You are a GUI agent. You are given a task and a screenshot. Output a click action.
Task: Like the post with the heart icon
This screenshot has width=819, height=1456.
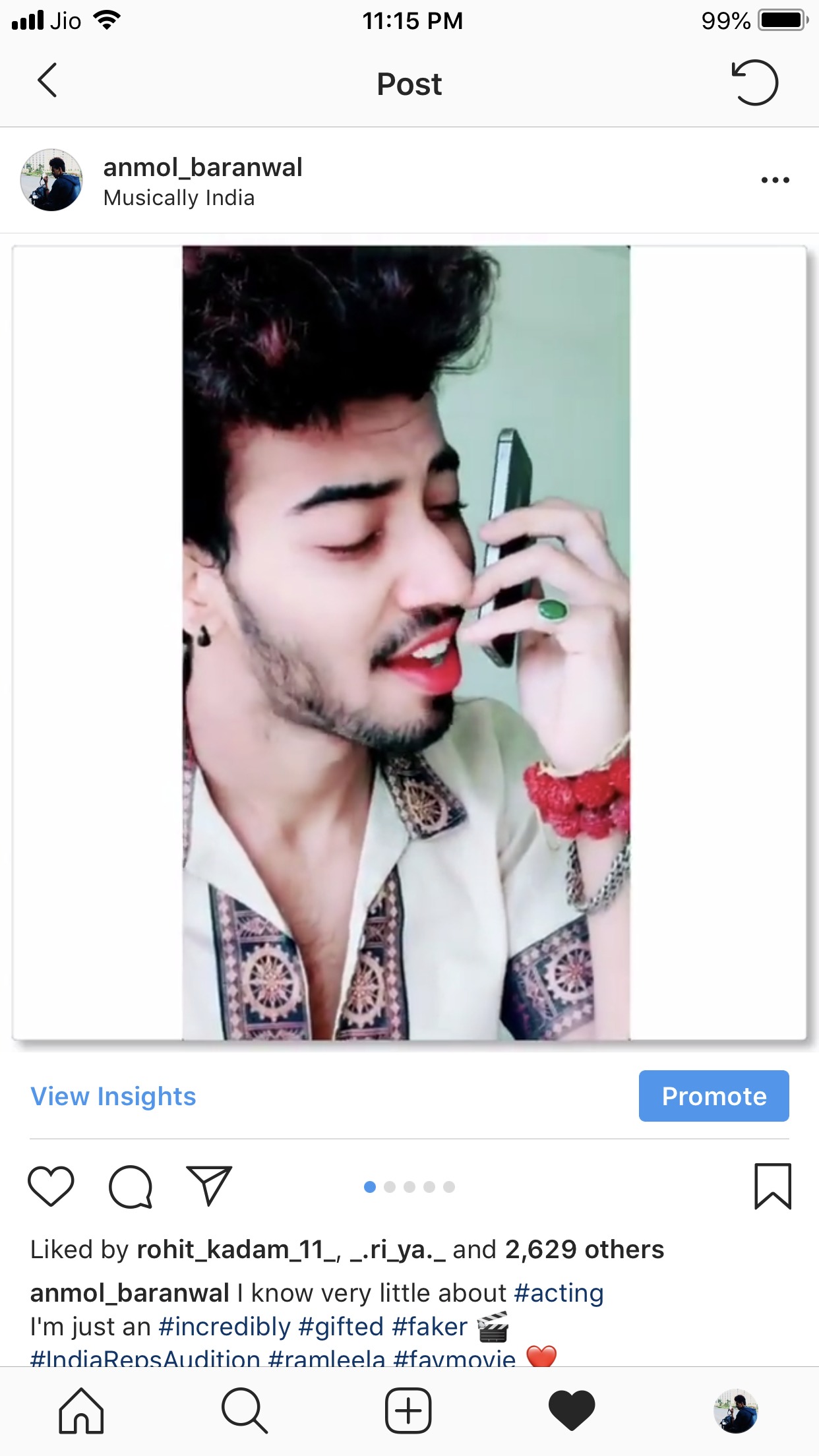pos(51,1186)
